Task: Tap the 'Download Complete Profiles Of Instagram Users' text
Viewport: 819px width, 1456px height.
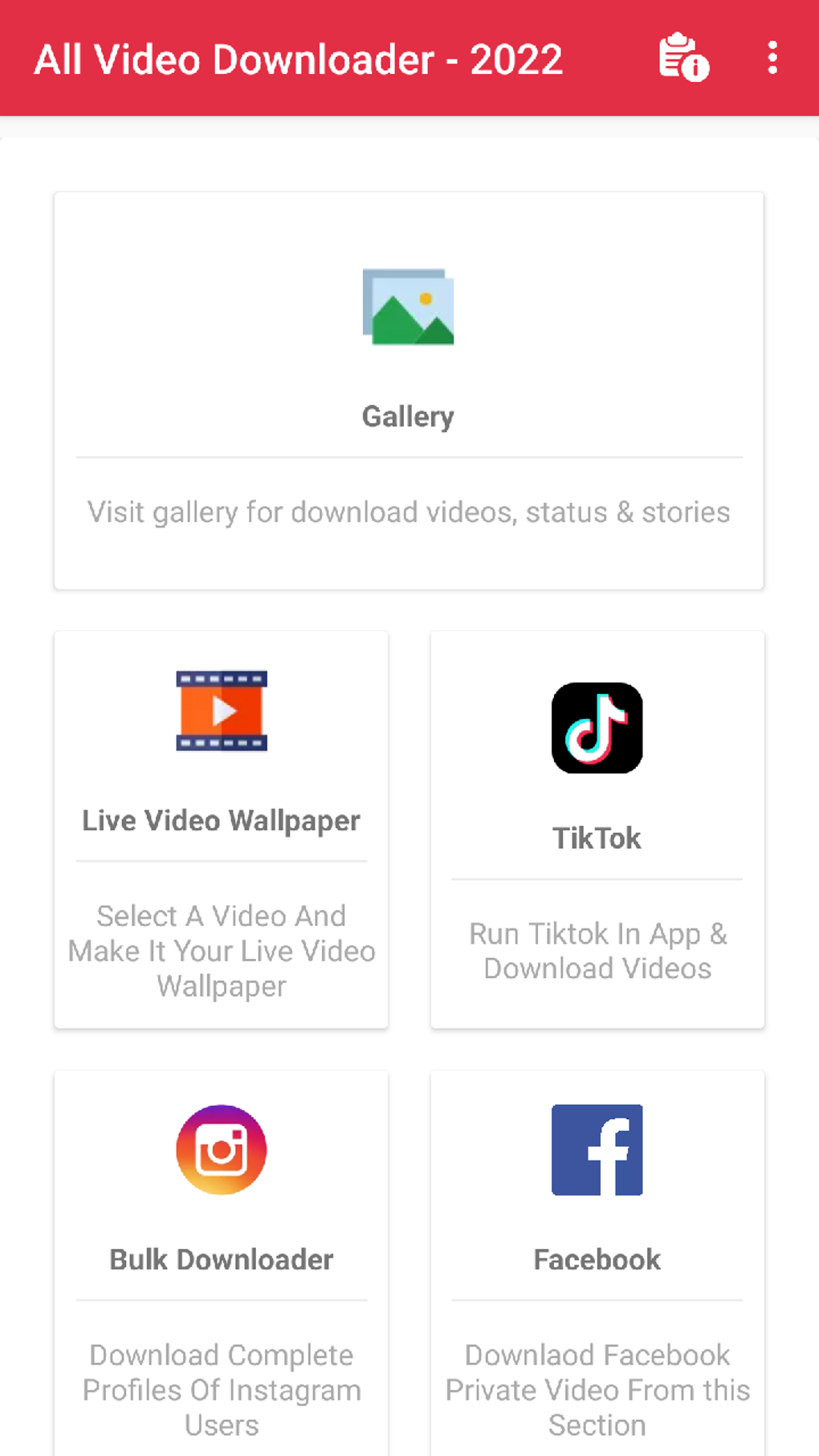Action: pos(222,1389)
